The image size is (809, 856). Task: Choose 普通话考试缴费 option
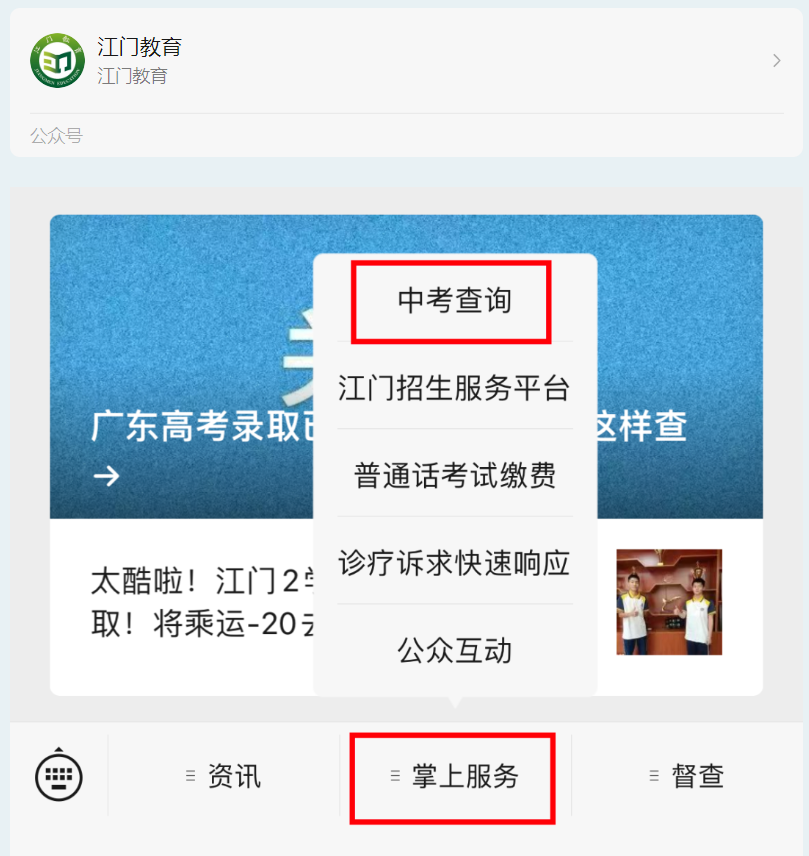[454, 475]
